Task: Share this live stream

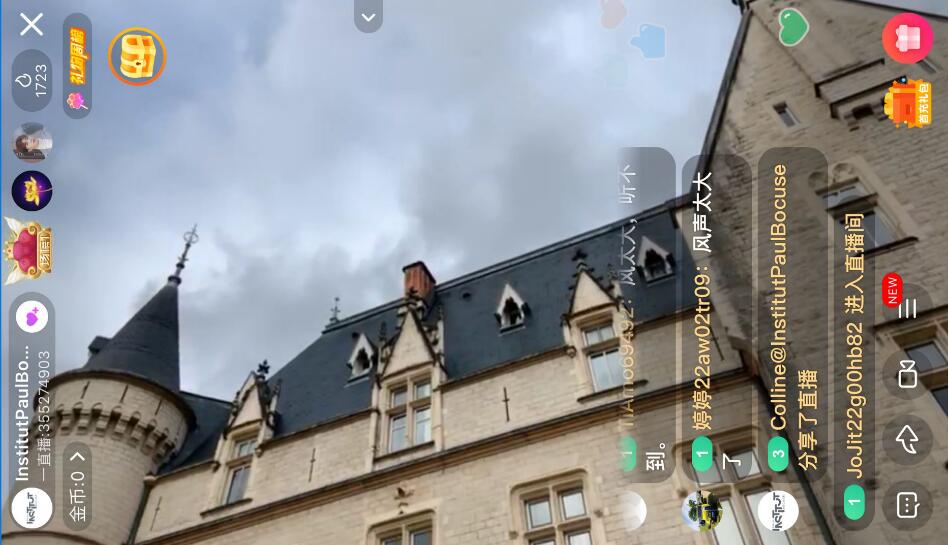Action: tap(907, 440)
